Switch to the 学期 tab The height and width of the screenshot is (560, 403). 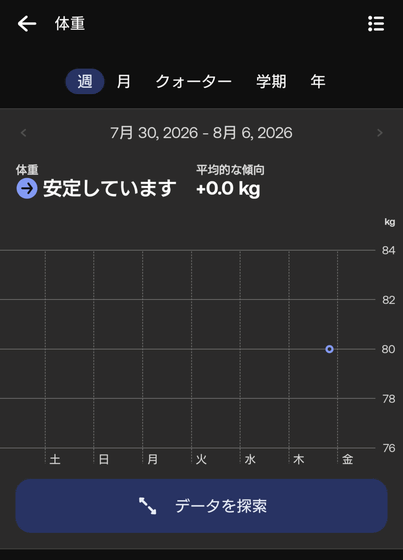click(271, 81)
